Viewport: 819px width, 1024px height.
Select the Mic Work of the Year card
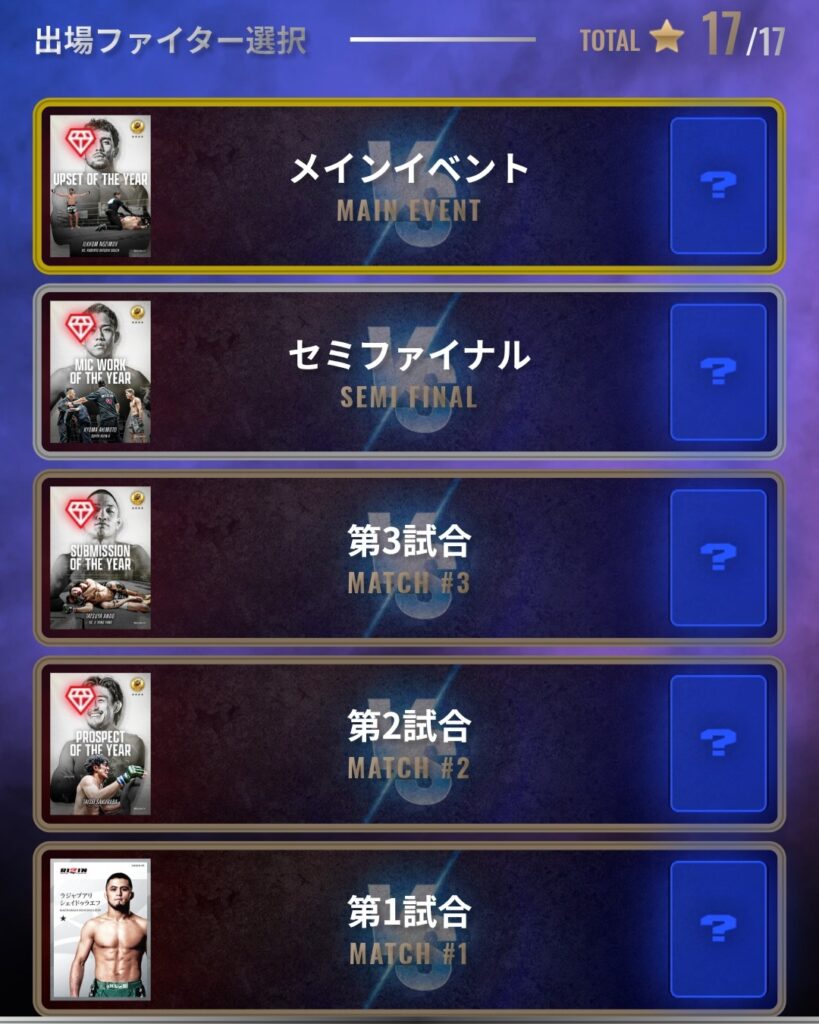[x=100, y=372]
